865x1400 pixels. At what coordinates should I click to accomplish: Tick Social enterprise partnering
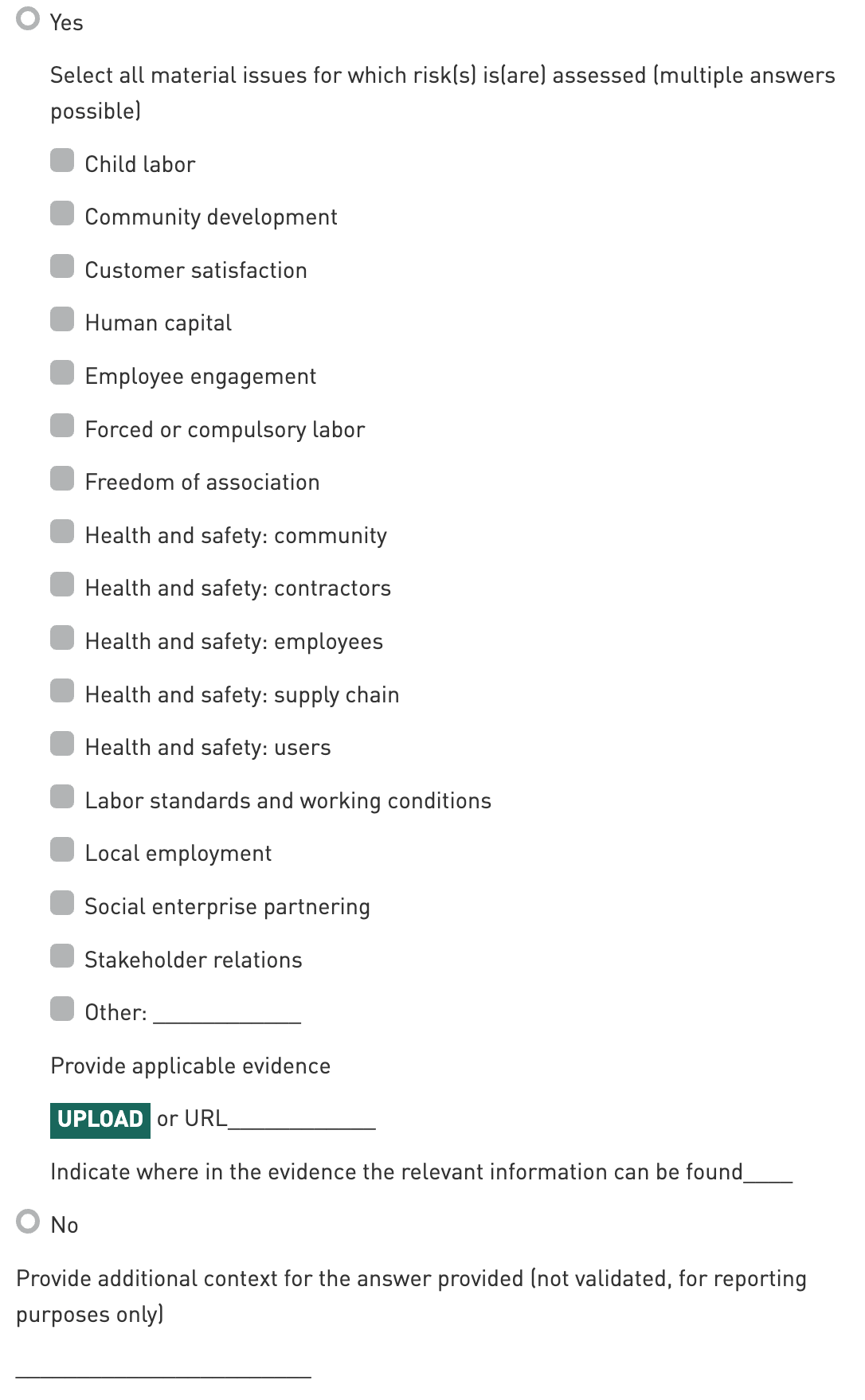coord(62,903)
